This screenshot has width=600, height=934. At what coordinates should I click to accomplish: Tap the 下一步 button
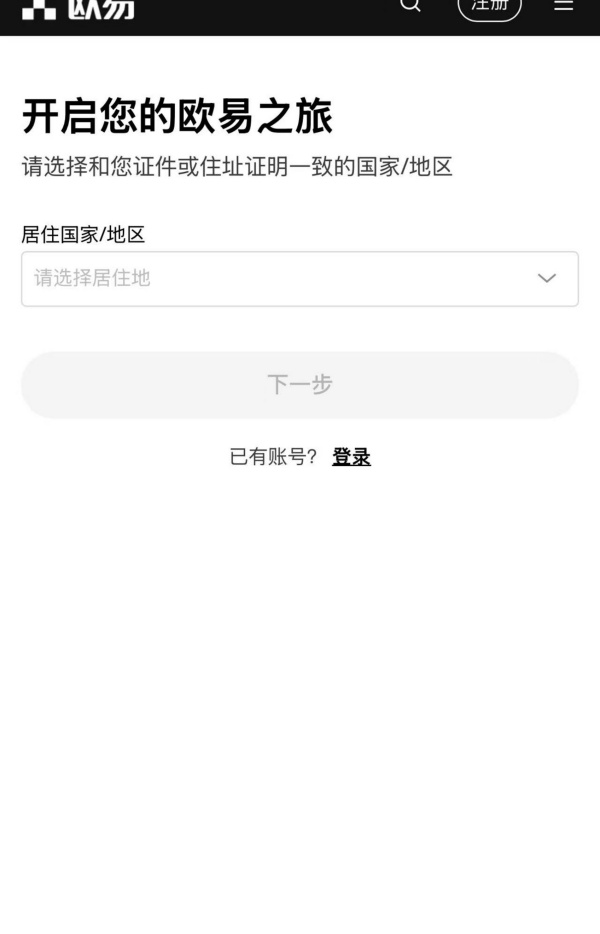(300, 385)
